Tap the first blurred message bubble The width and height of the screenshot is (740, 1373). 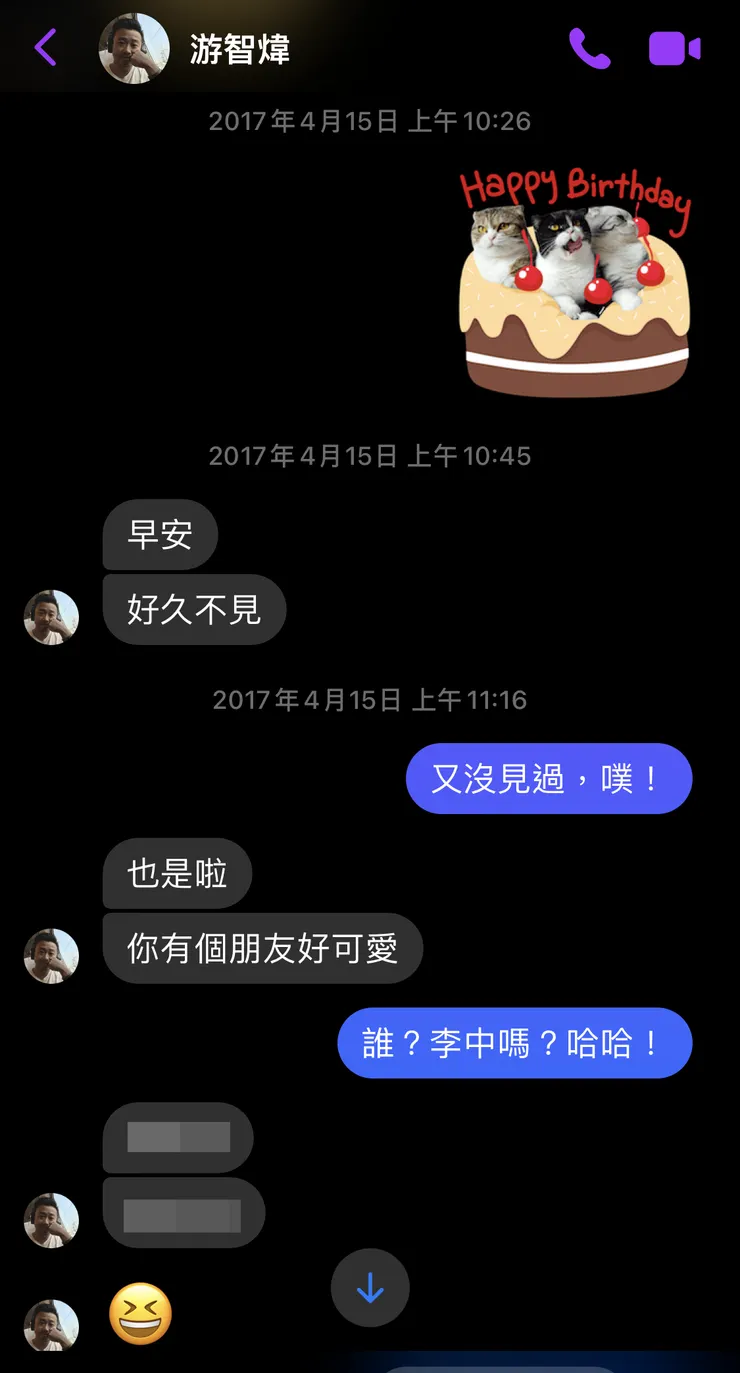pyautogui.click(x=178, y=1138)
